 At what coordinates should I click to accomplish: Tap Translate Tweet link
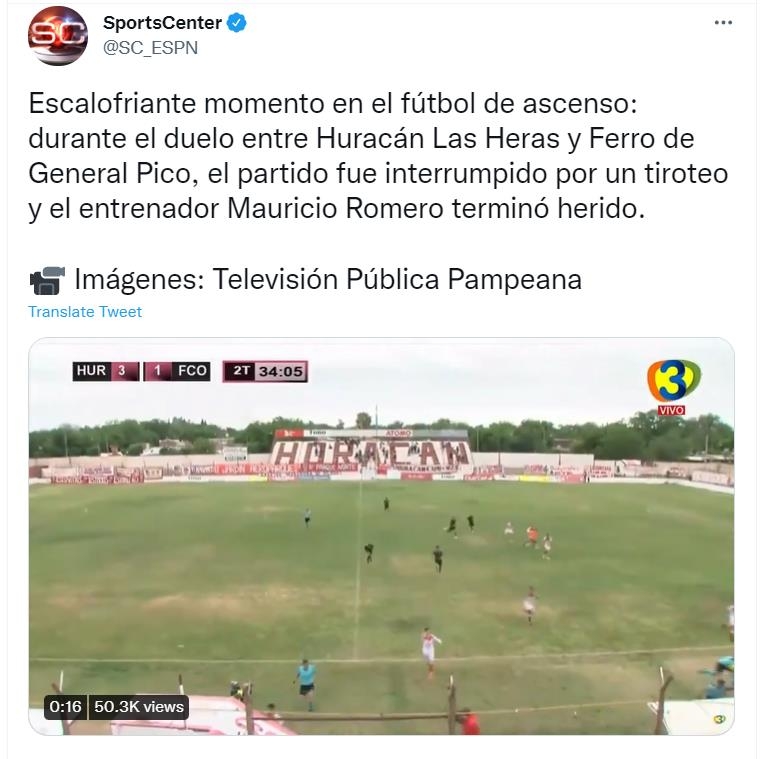click(85, 312)
